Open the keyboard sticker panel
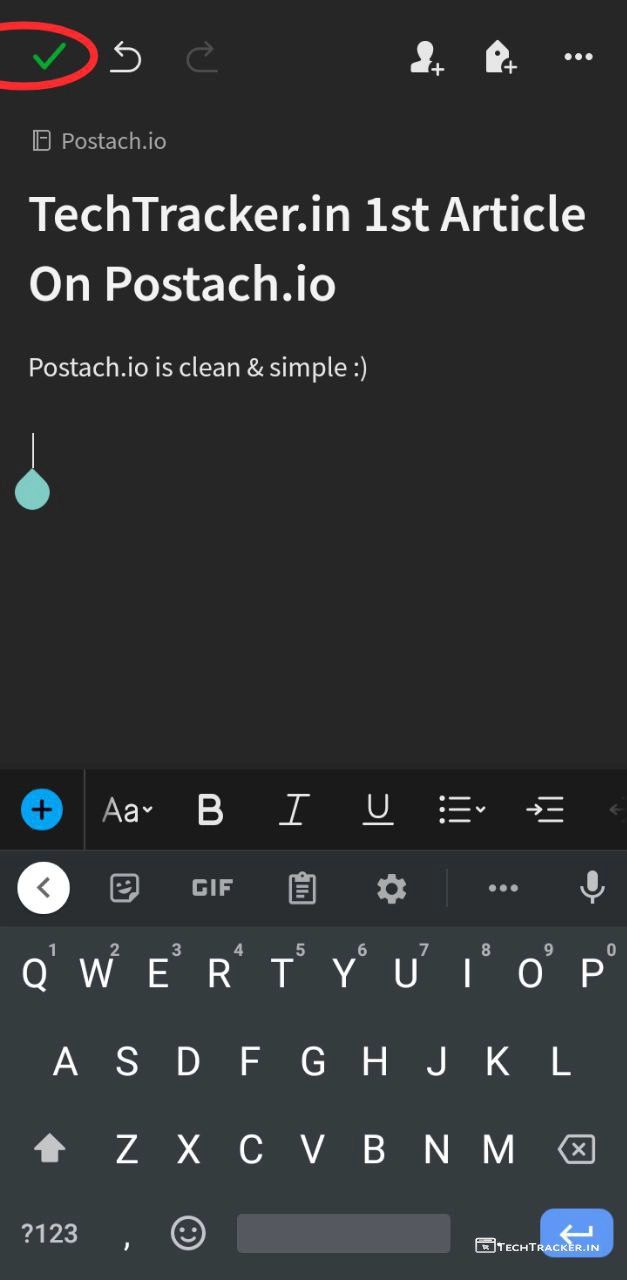This screenshot has width=627, height=1280. tap(125, 888)
